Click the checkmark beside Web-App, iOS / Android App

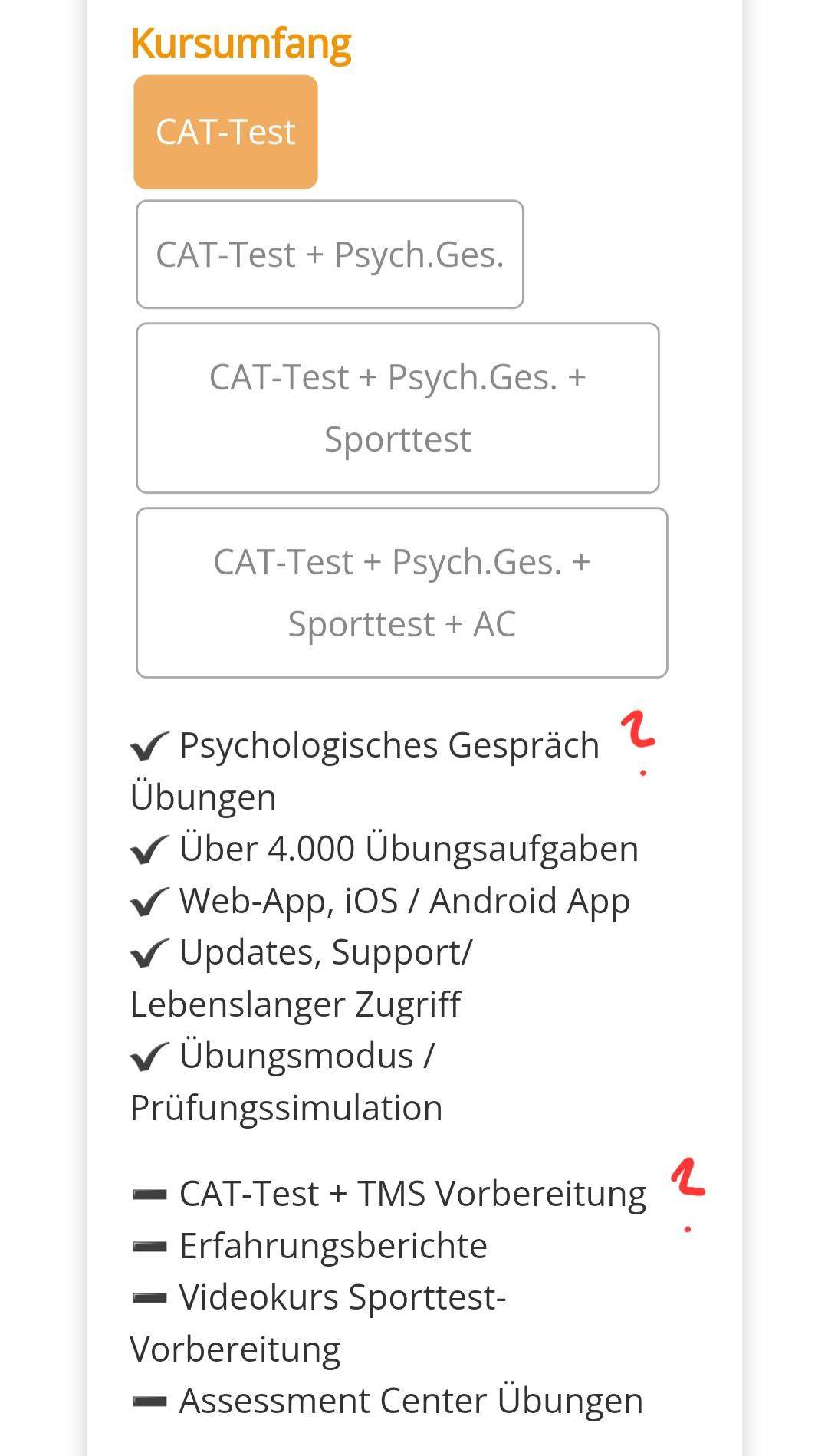pos(149,901)
